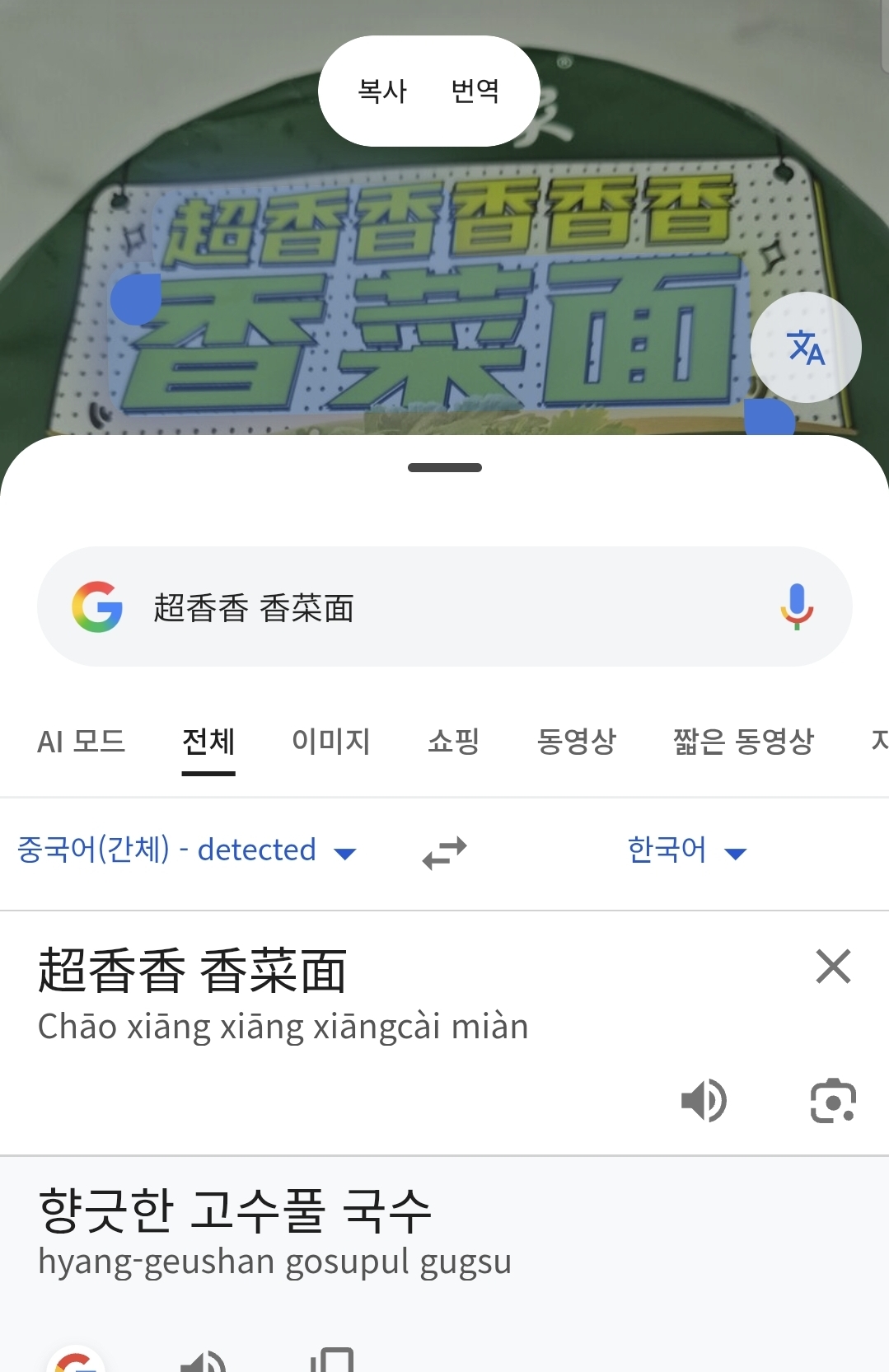
Task: Switch to the 이미지 tab
Action: click(x=330, y=741)
